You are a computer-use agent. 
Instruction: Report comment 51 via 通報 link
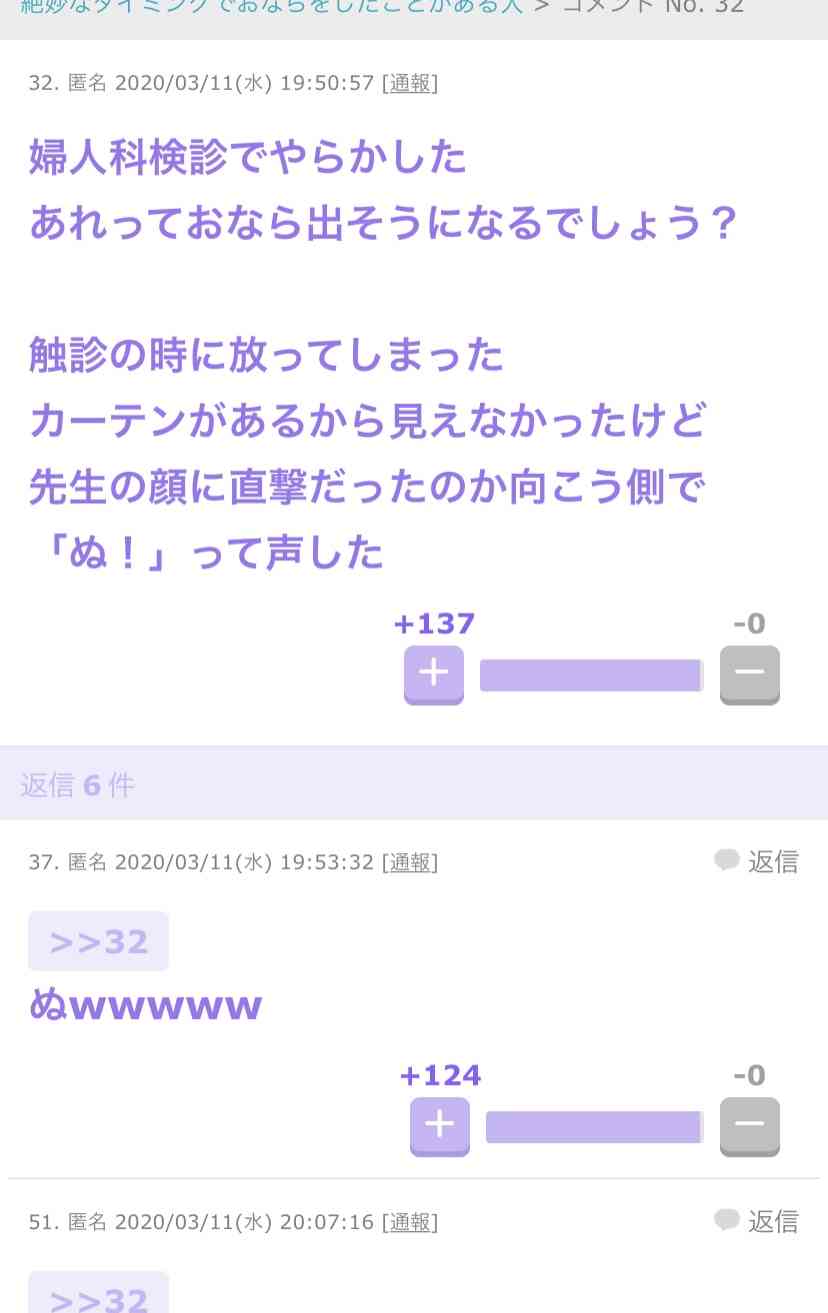(x=410, y=1222)
